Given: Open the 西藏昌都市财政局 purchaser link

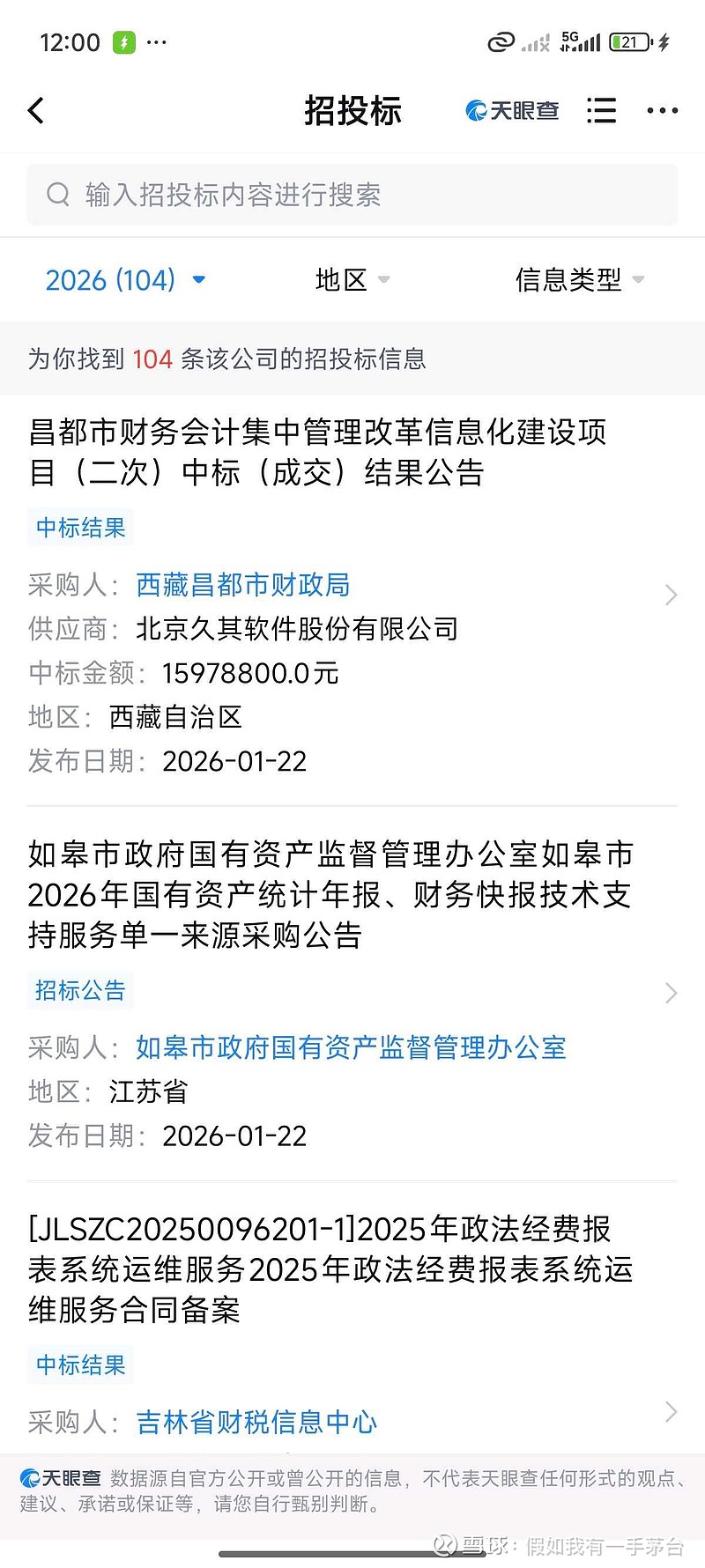Looking at the screenshot, I should 243,585.
